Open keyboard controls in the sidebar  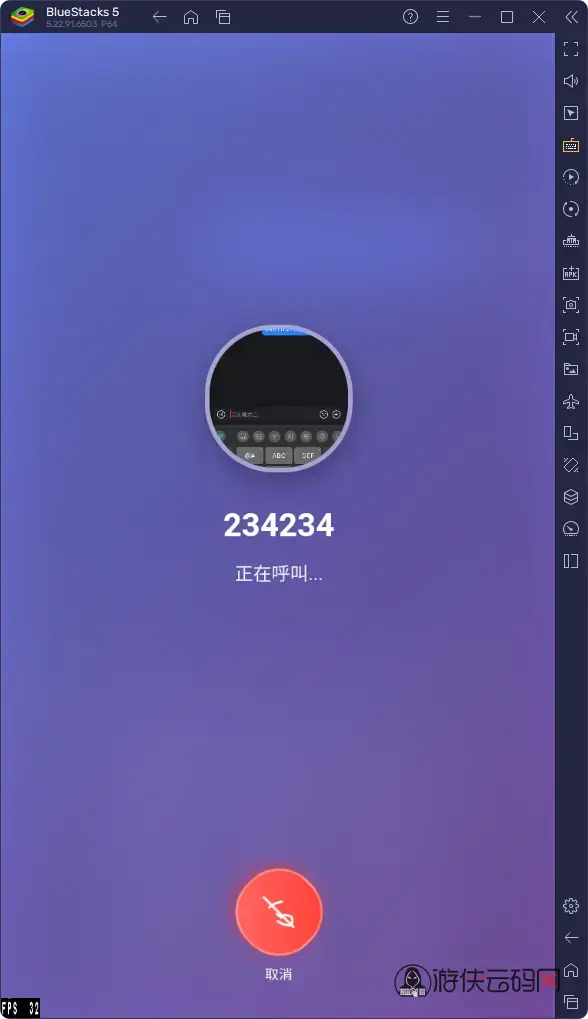pos(570,145)
